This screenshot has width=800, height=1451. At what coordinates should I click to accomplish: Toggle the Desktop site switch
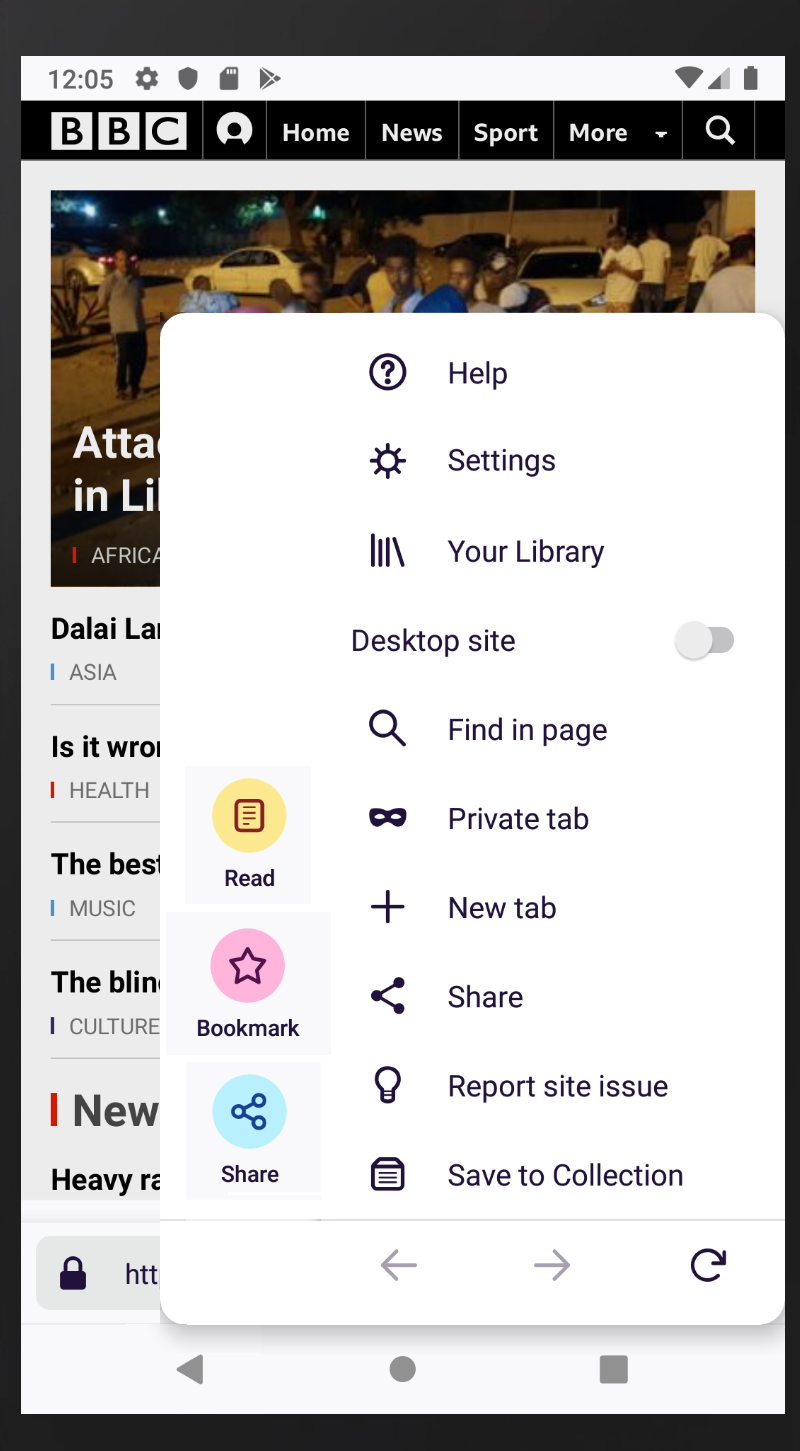pyautogui.click(x=705, y=641)
